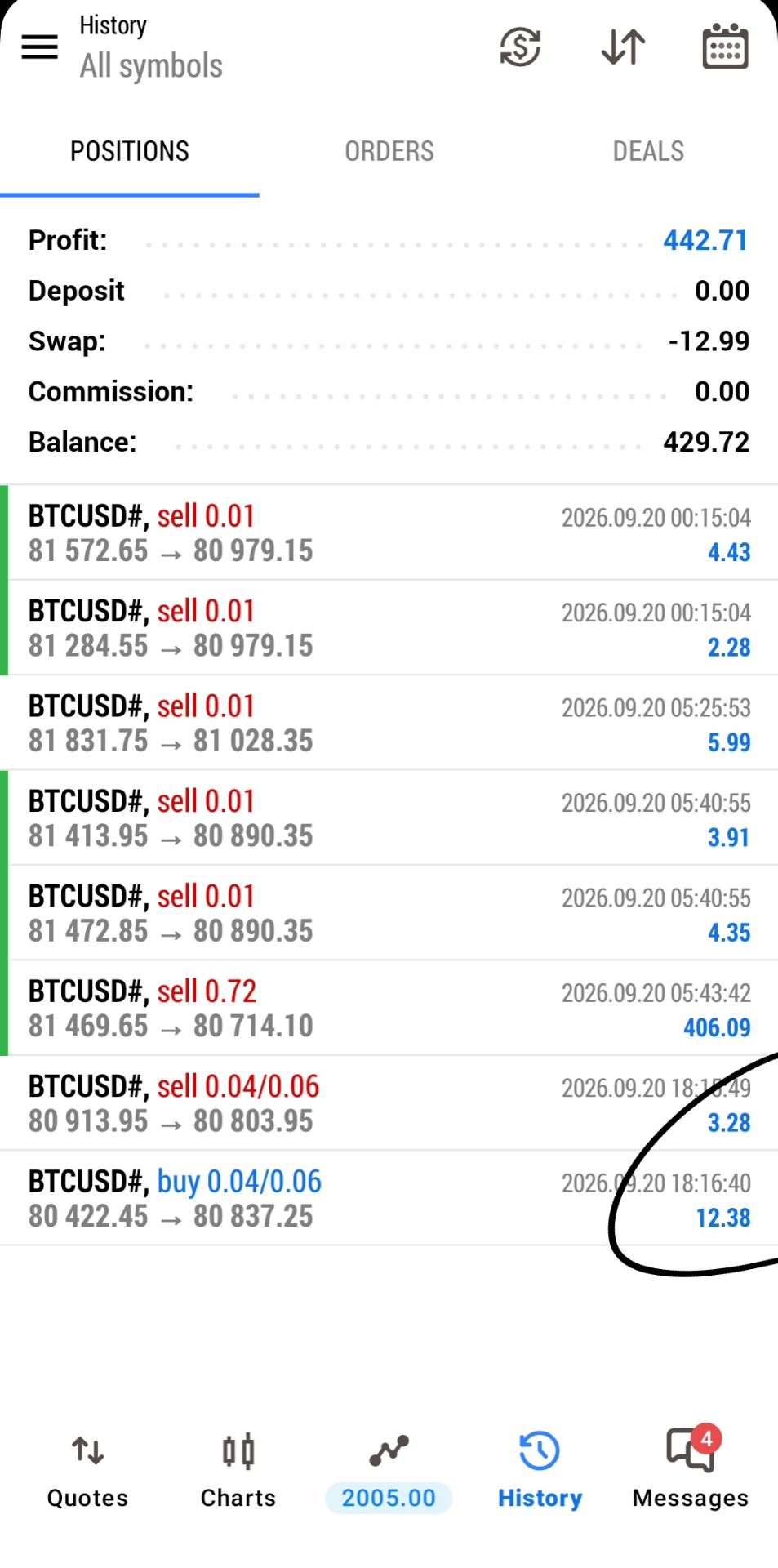The image size is (778, 1568).
Task: Open the sell 0.72 position with 406.09 profit
Action: coord(389,1008)
